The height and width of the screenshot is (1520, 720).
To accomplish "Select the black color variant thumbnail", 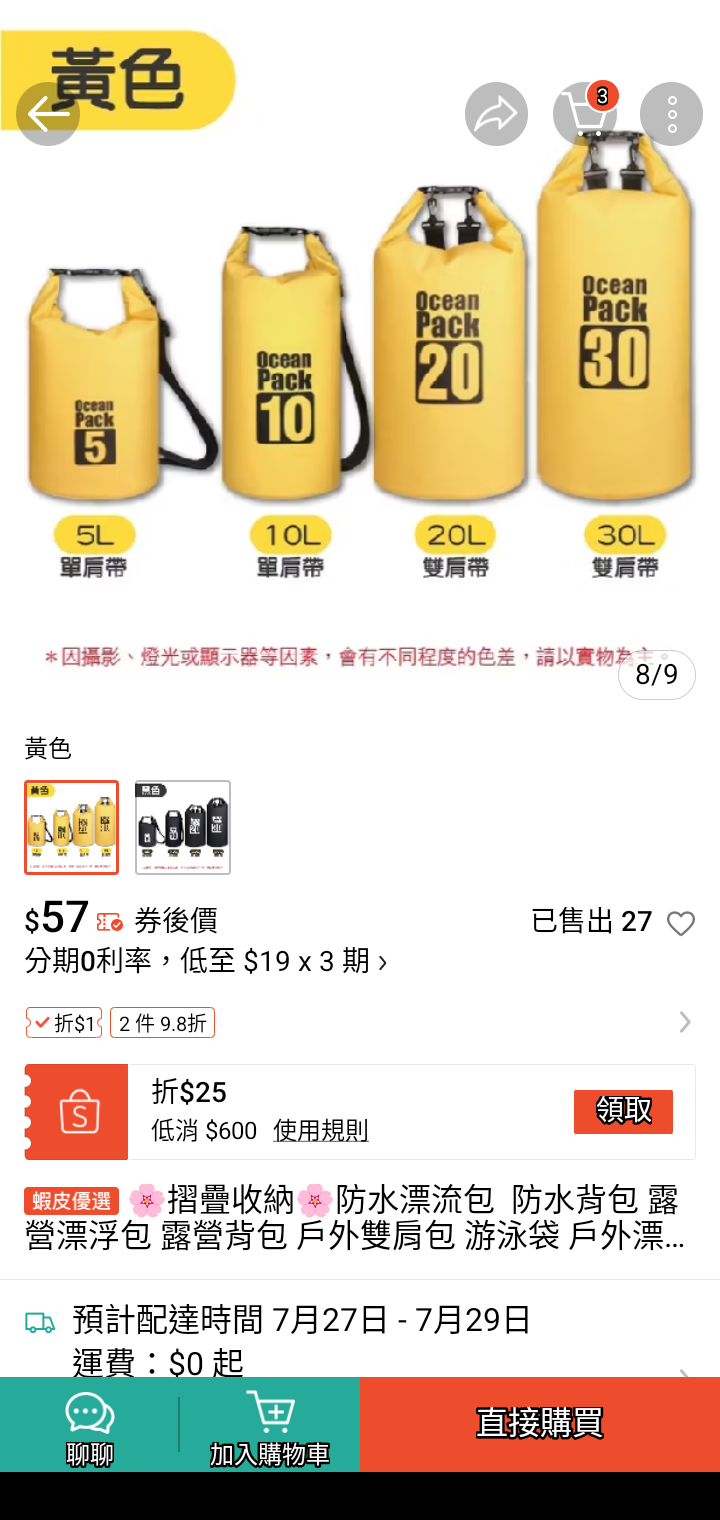I will 183,827.
